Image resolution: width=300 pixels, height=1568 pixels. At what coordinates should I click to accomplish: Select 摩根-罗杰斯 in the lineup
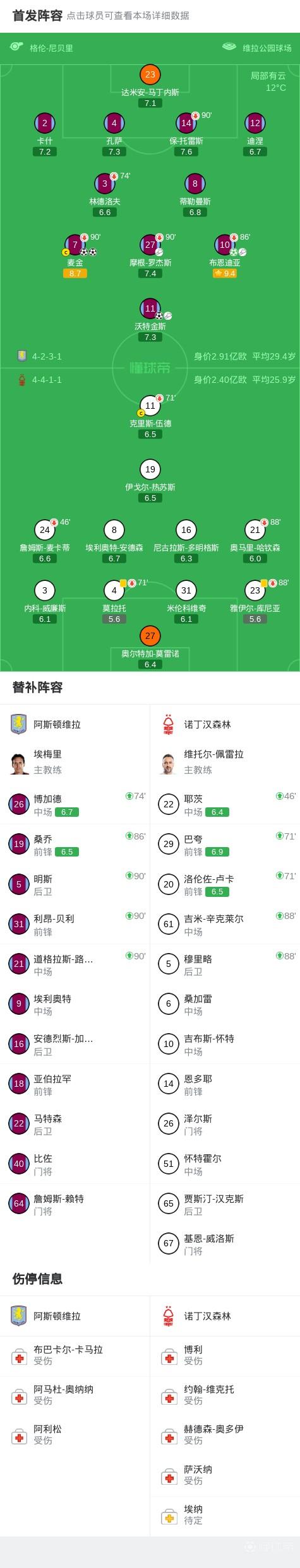click(x=150, y=255)
